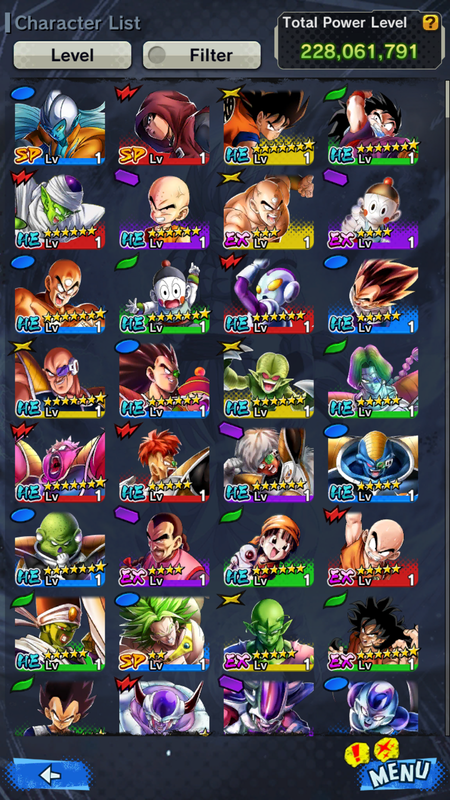Viewport: 450px width, 800px height.
Task: Select the blue-skinned SP character with white hair
Action: pyautogui.click(x=60, y=128)
